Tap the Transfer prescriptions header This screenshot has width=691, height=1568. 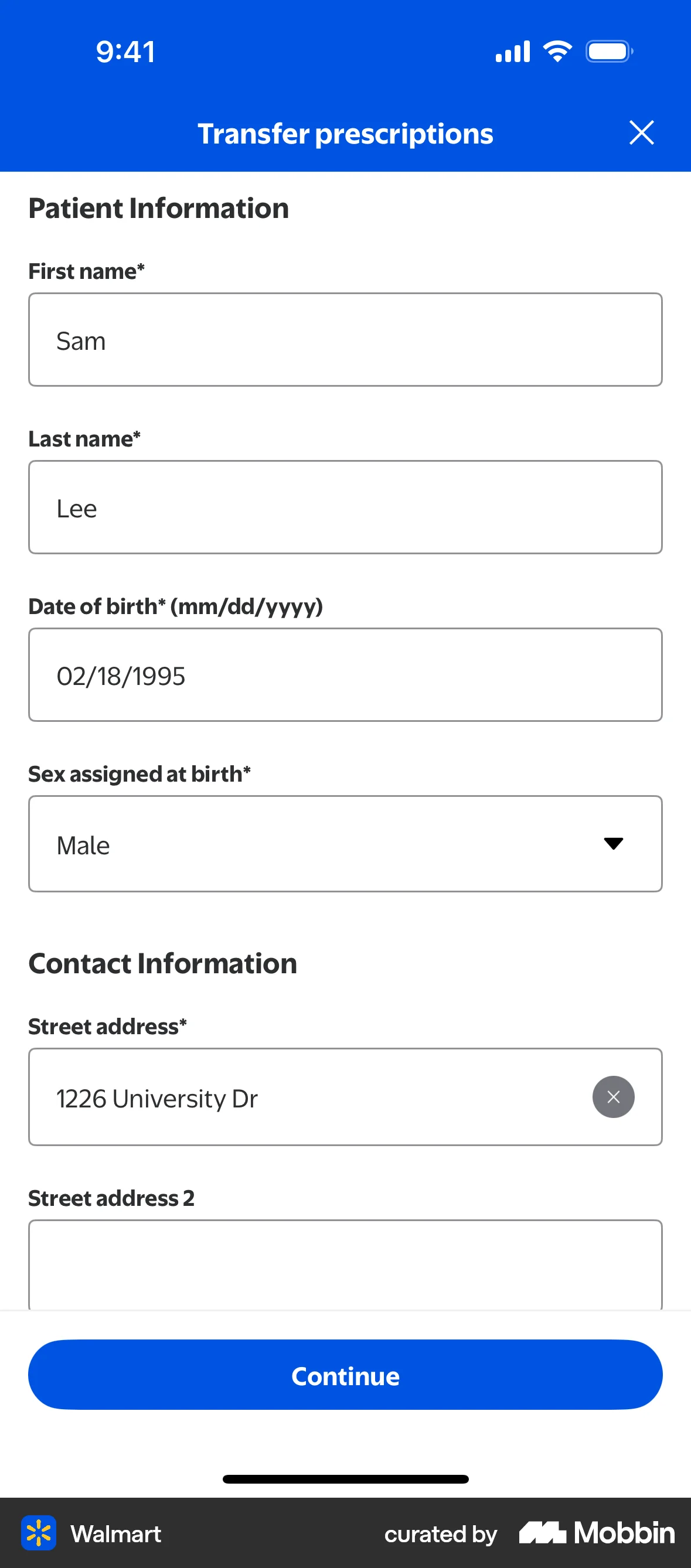(345, 132)
